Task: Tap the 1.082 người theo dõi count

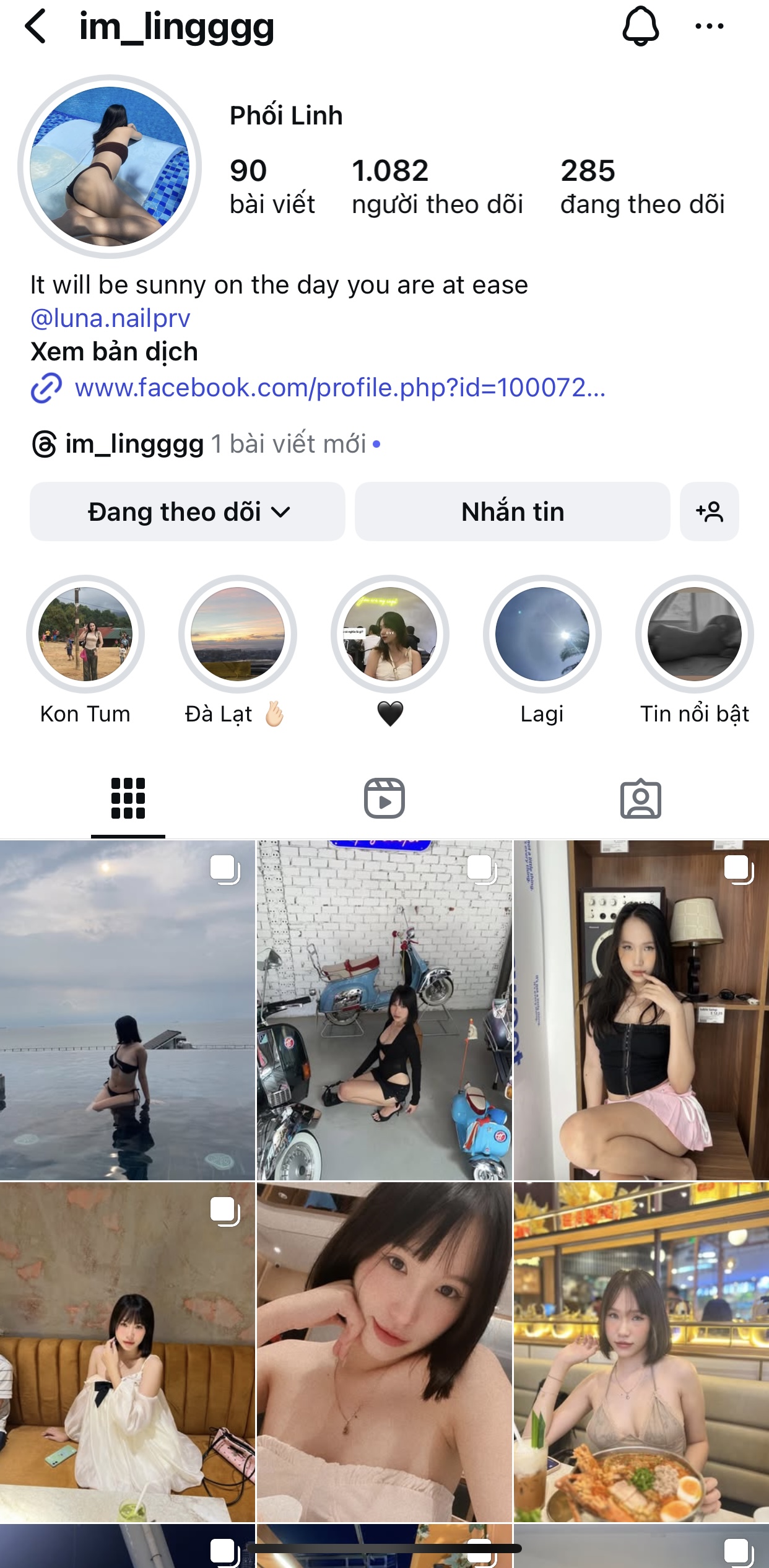Action: [x=437, y=186]
